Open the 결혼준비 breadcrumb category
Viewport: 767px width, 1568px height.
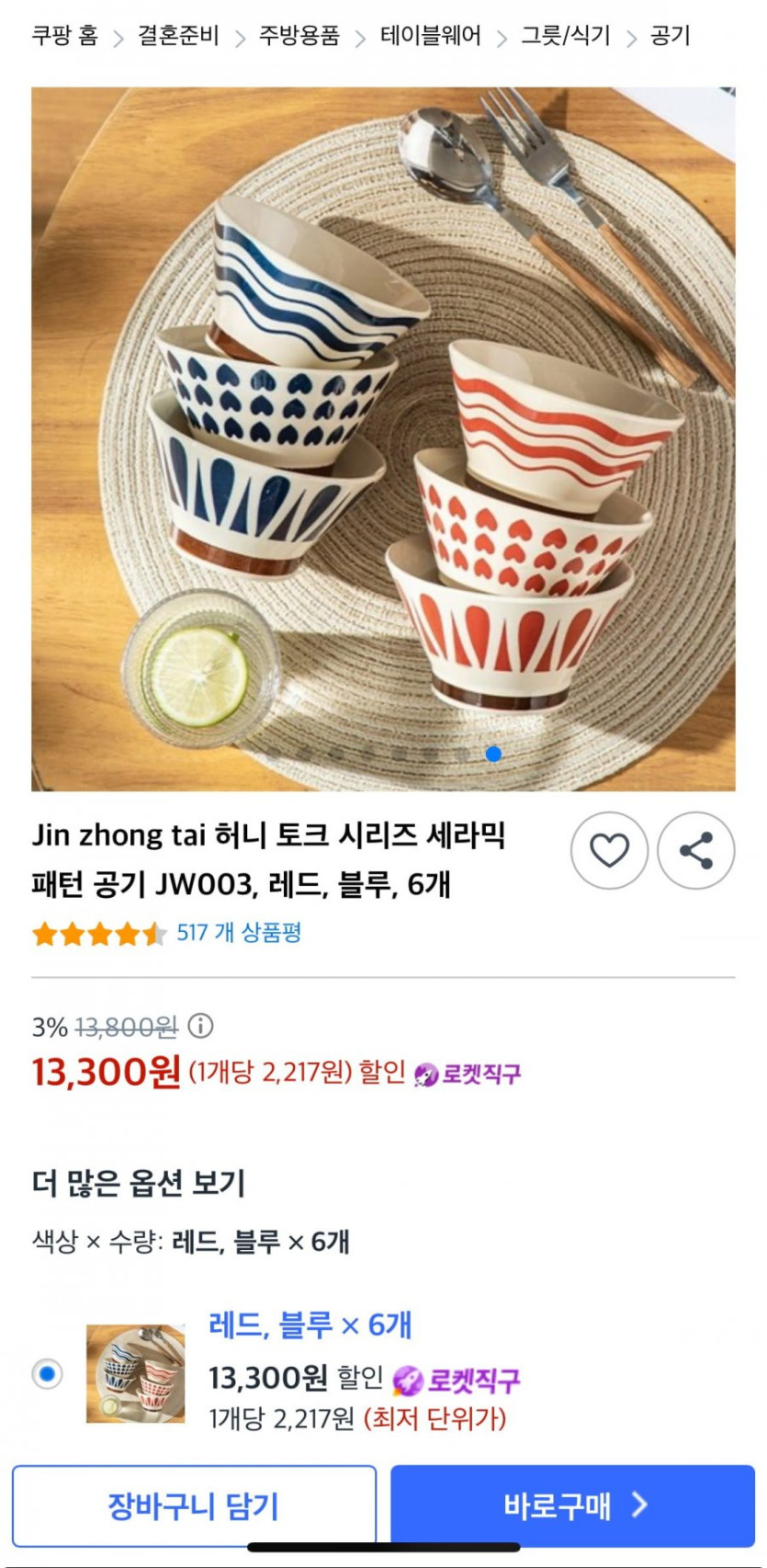pos(178,36)
